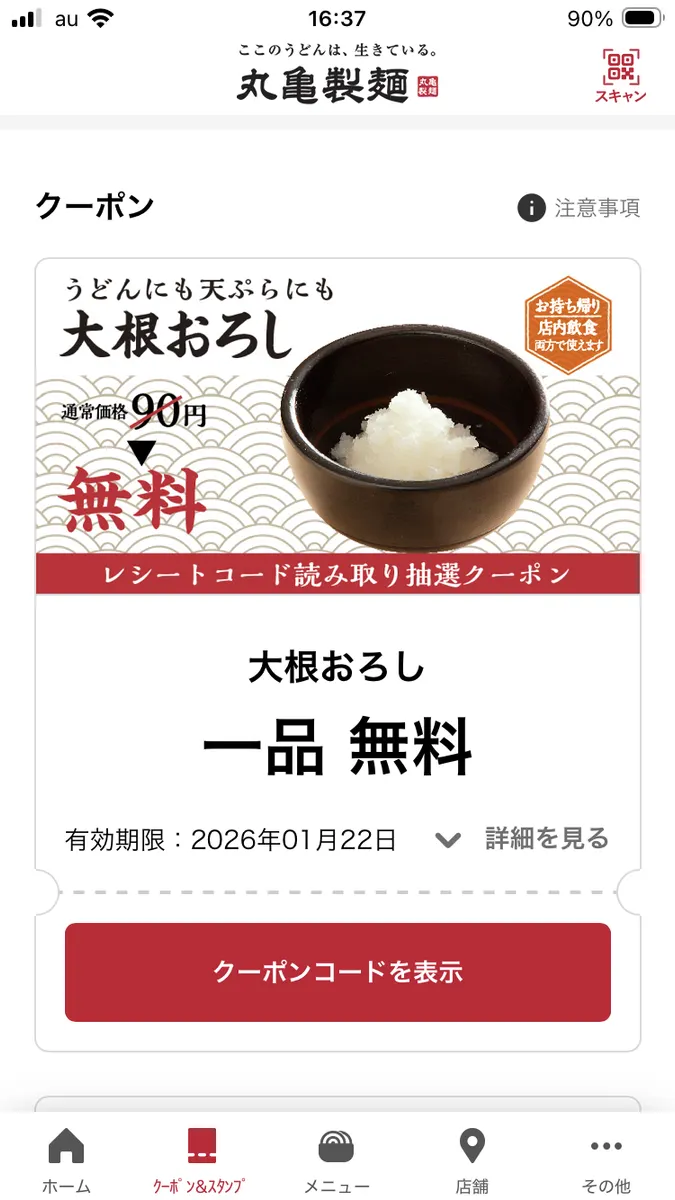Open 注意事項 info notes
675x1200 pixels.
pos(578,208)
